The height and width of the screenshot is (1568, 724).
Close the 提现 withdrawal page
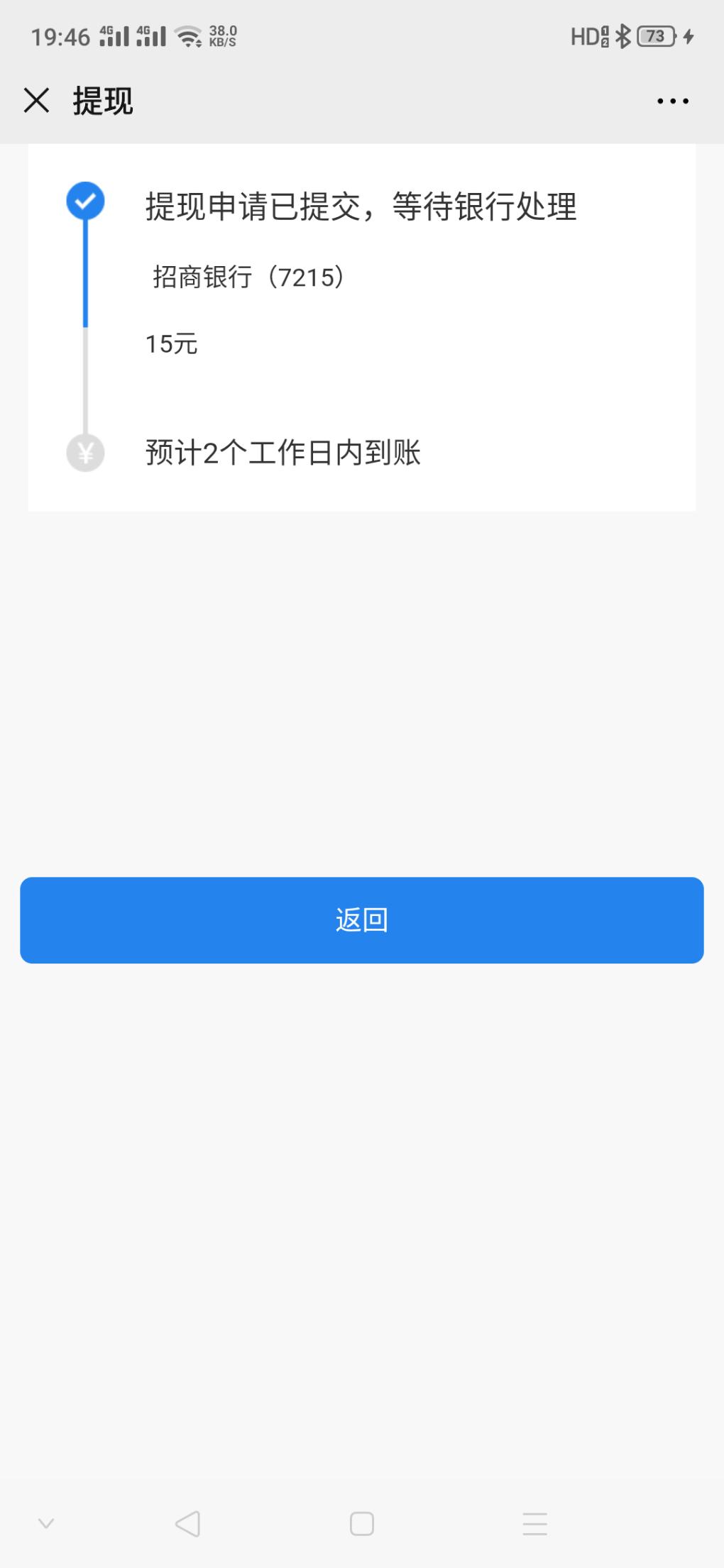pos(36,101)
